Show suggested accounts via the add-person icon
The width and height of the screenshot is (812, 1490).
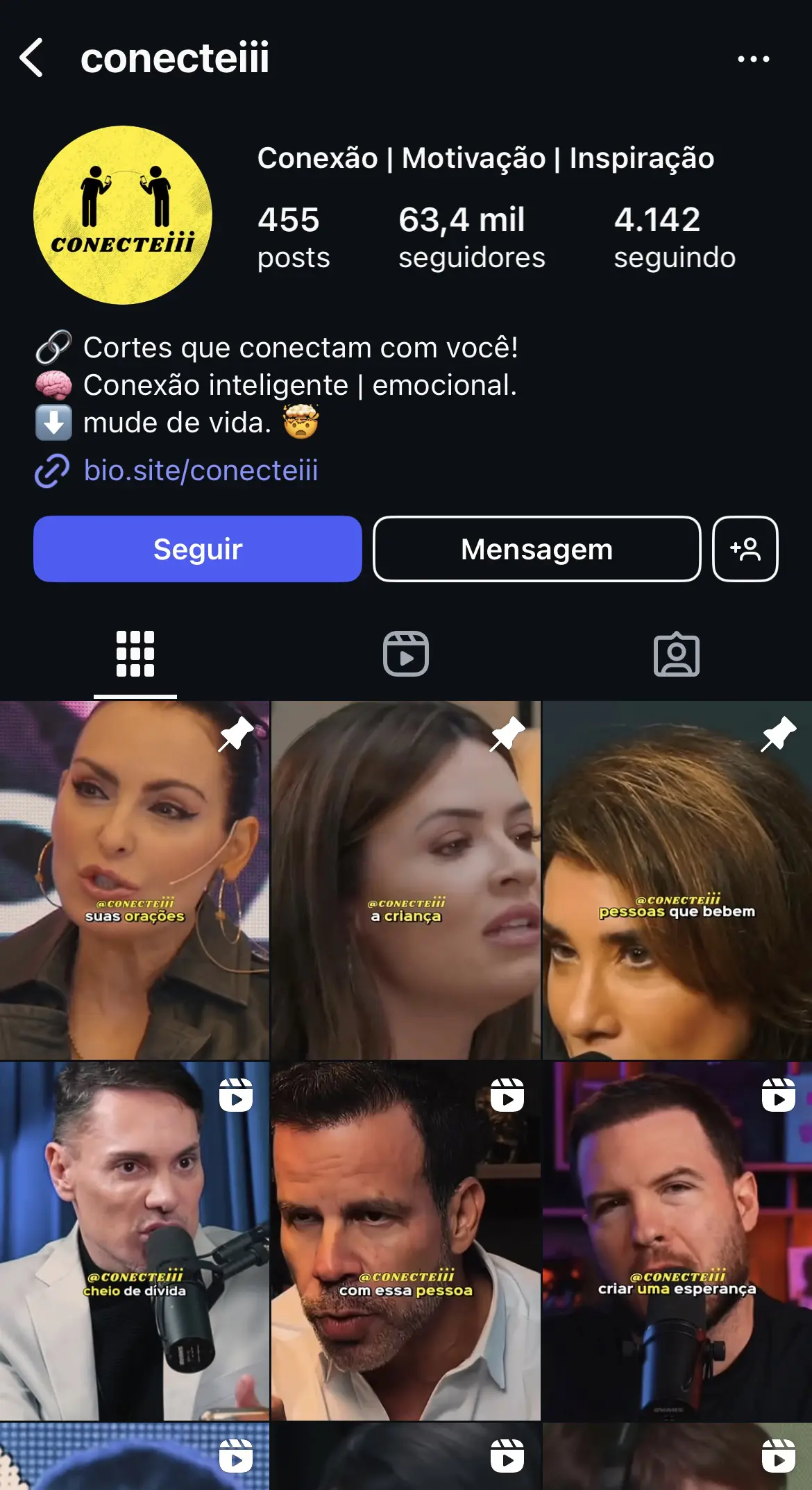point(745,549)
